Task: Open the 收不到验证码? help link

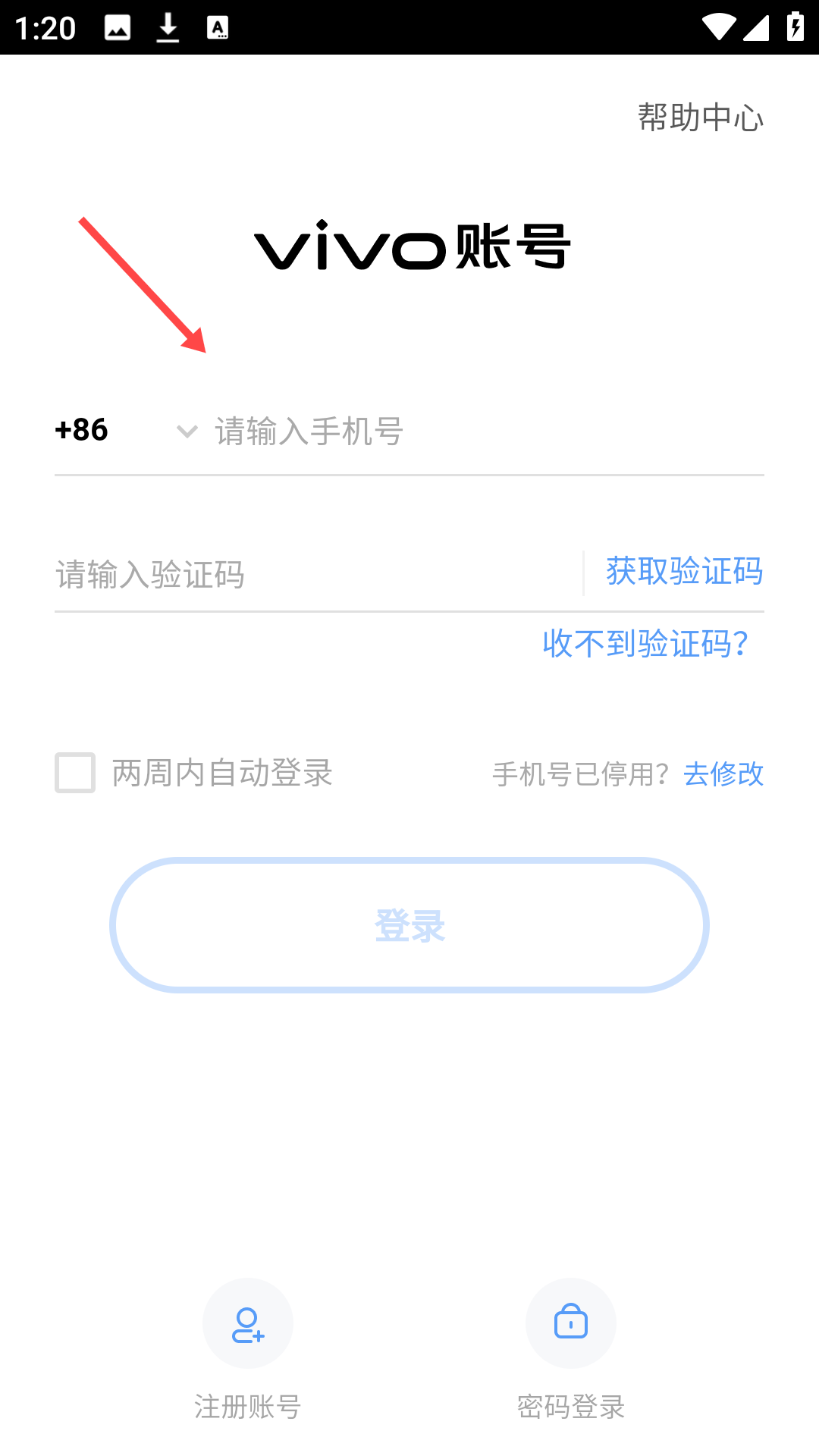Action: click(x=645, y=644)
